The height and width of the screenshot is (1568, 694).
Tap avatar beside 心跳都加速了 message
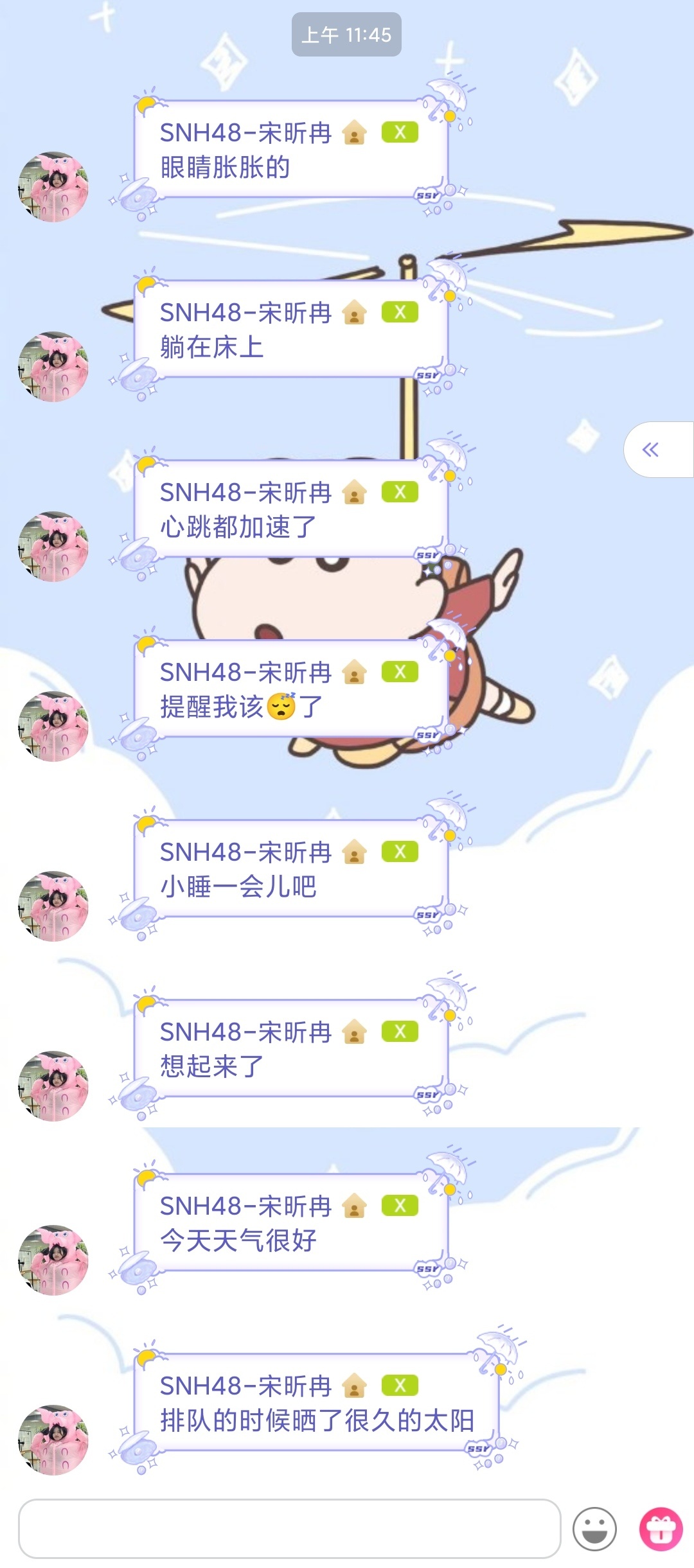tap(53, 547)
